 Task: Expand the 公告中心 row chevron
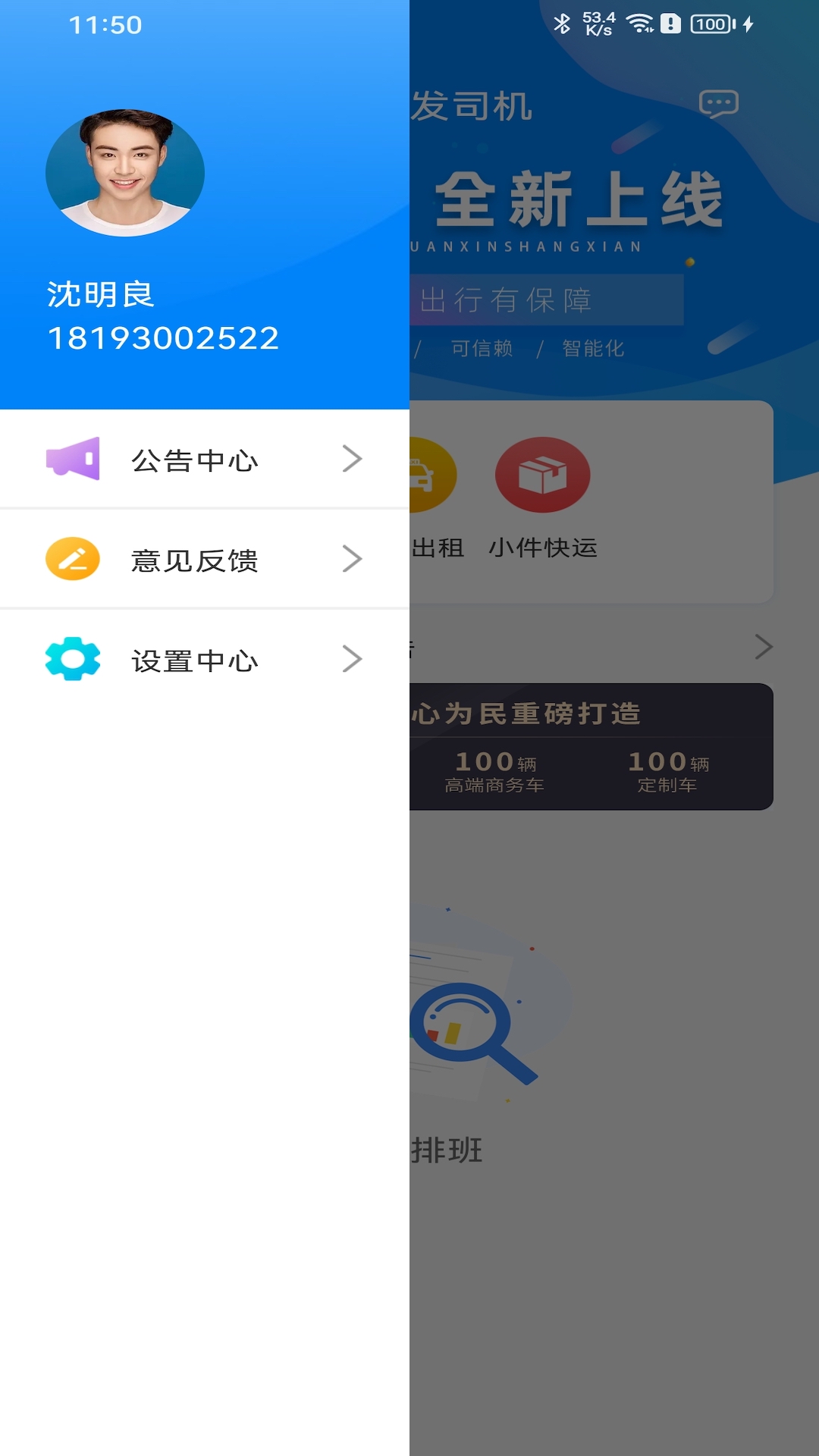[351, 458]
